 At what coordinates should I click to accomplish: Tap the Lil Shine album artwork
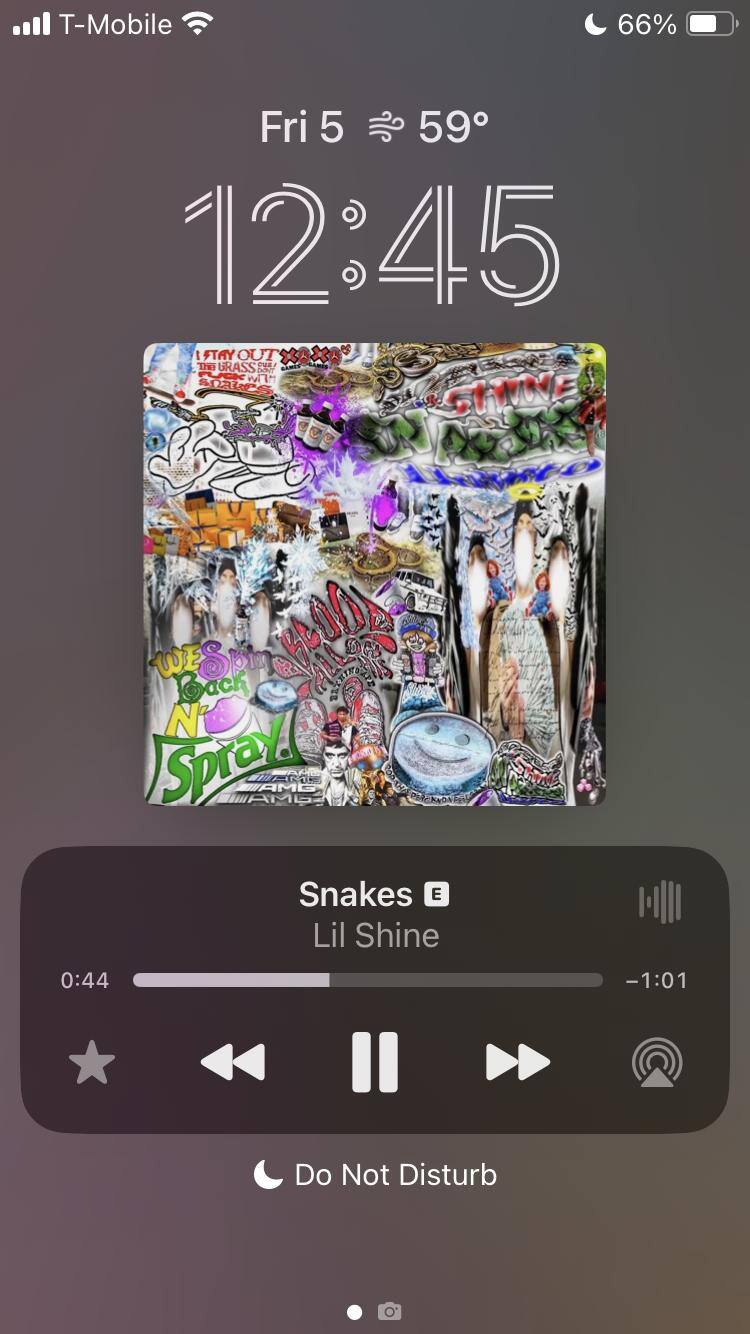coord(375,574)
